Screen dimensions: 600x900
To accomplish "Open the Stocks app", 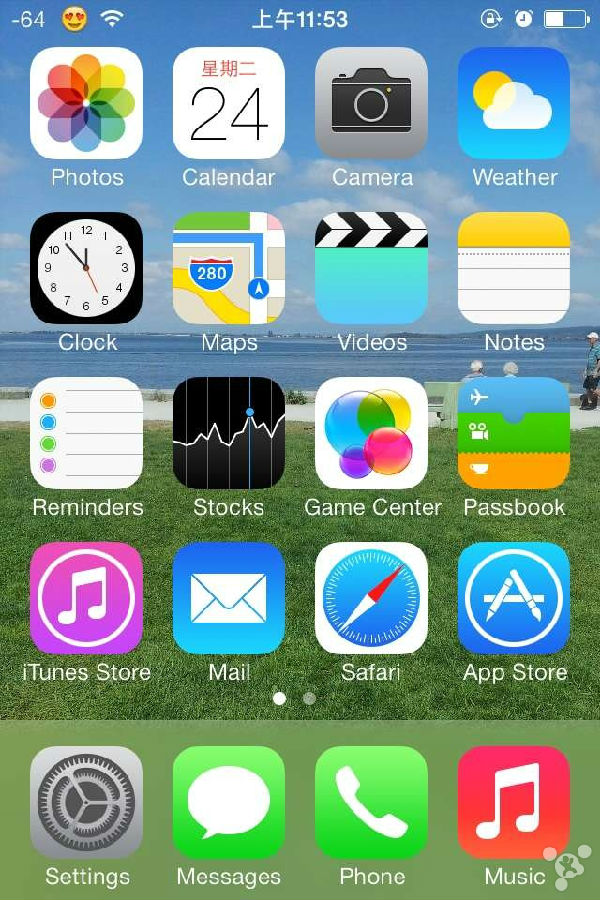I will coord(229,433).
